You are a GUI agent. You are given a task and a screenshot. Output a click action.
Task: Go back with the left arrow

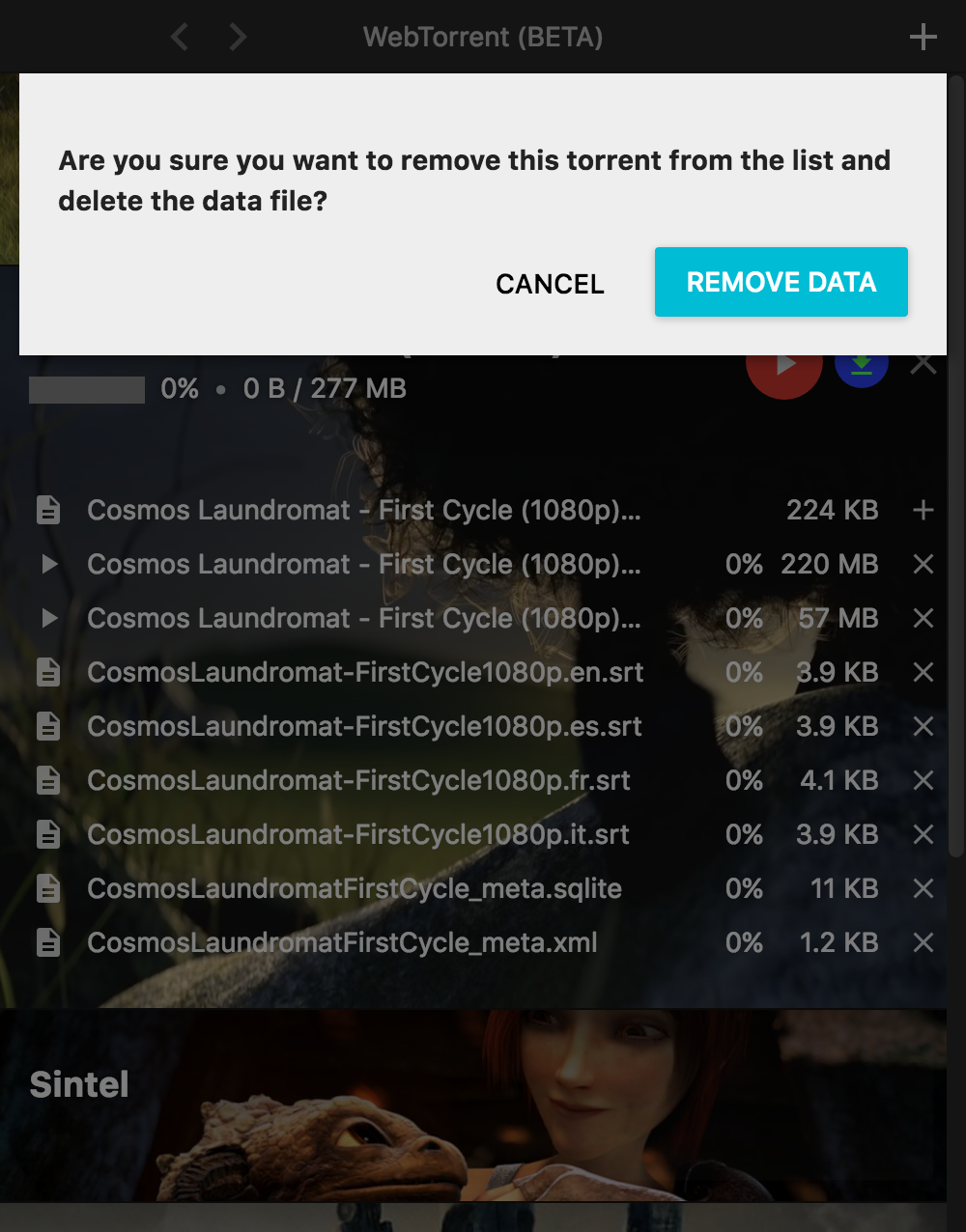(x=180, y=37)
